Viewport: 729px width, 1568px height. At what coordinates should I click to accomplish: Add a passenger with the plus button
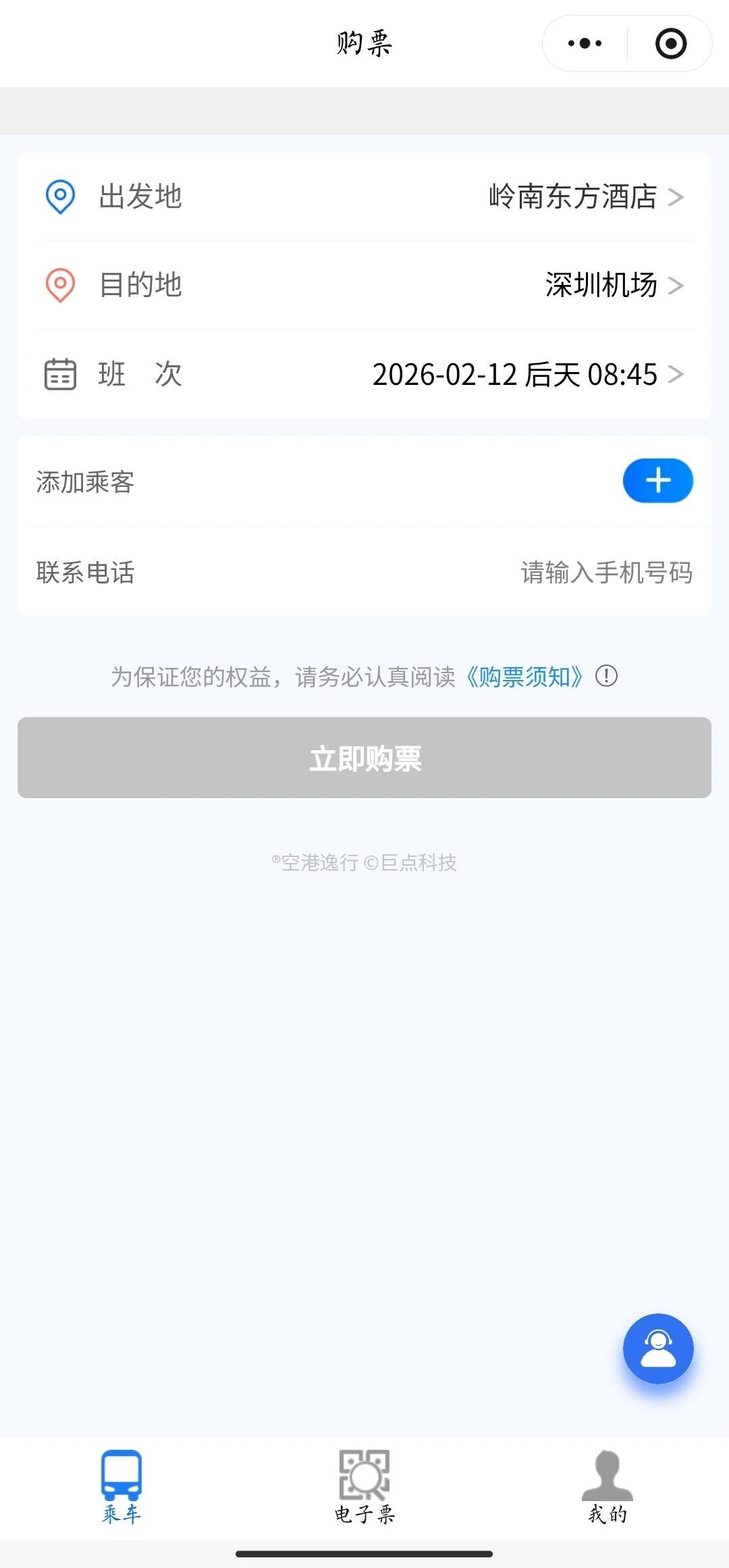657,481
